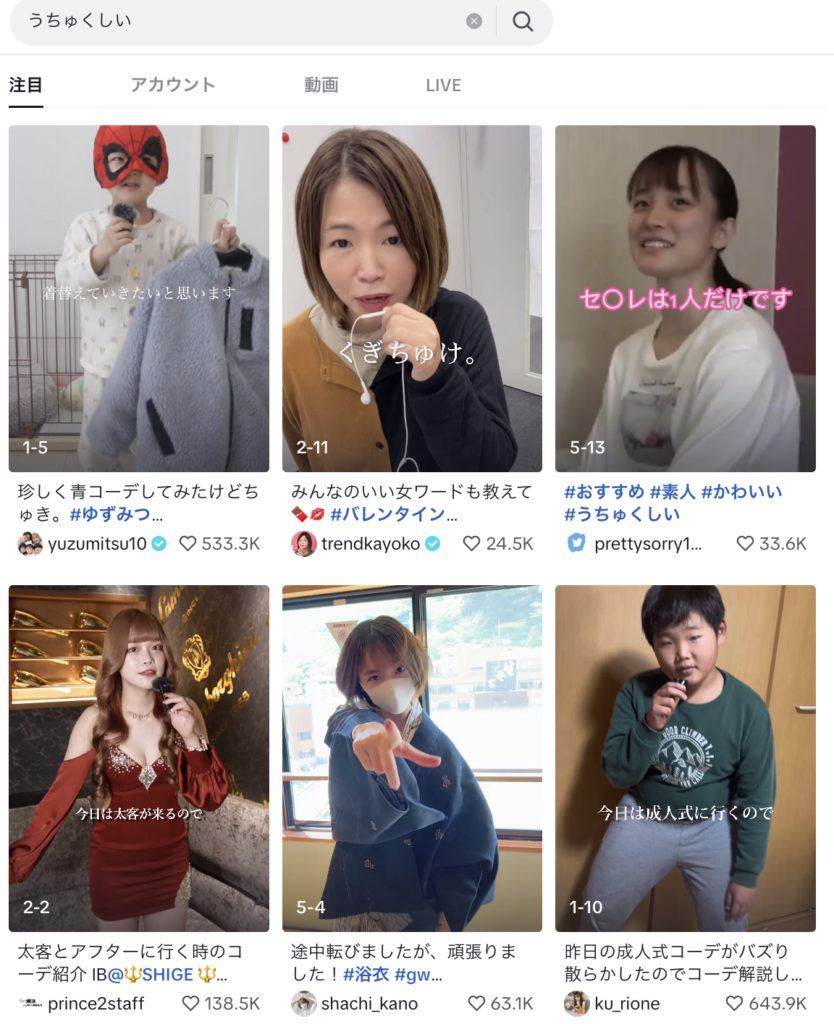The width and height of the screenshot is (834, 1024).
Task: Go to the prettysorry1... profile
Action: coord(647,544)
